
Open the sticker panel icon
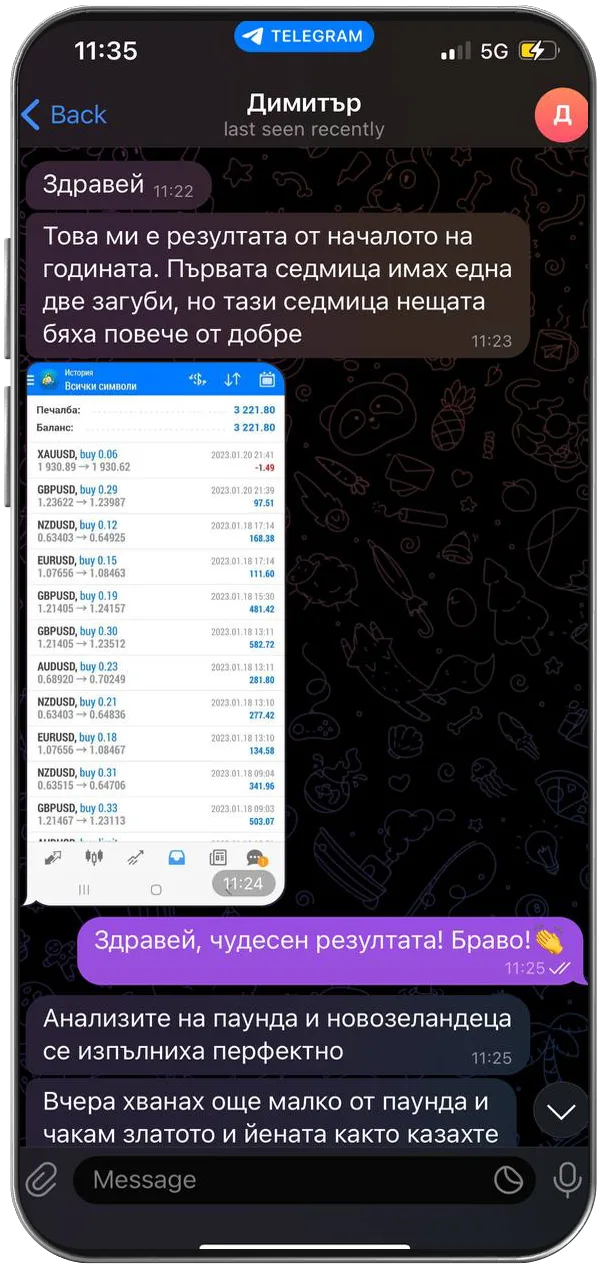coord(509,1181)
